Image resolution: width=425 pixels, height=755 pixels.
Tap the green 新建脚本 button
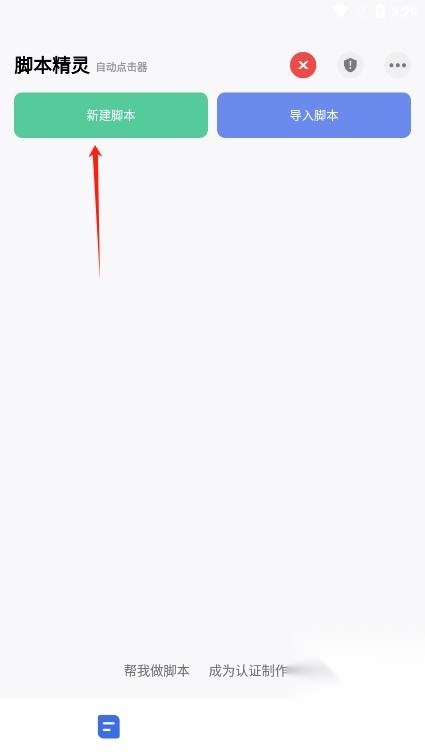pyautogui.click(x=111, y=115)
